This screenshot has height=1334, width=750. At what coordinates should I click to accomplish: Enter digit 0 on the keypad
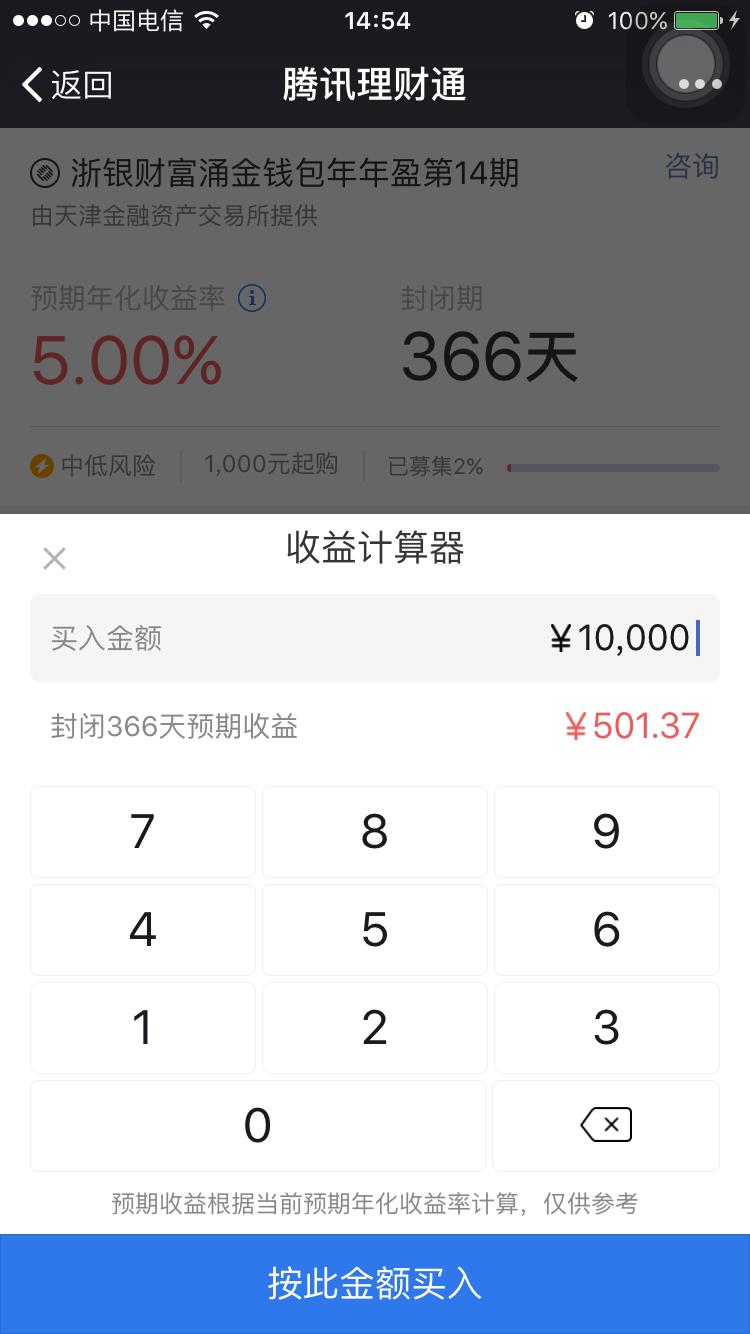[258, 1126]
